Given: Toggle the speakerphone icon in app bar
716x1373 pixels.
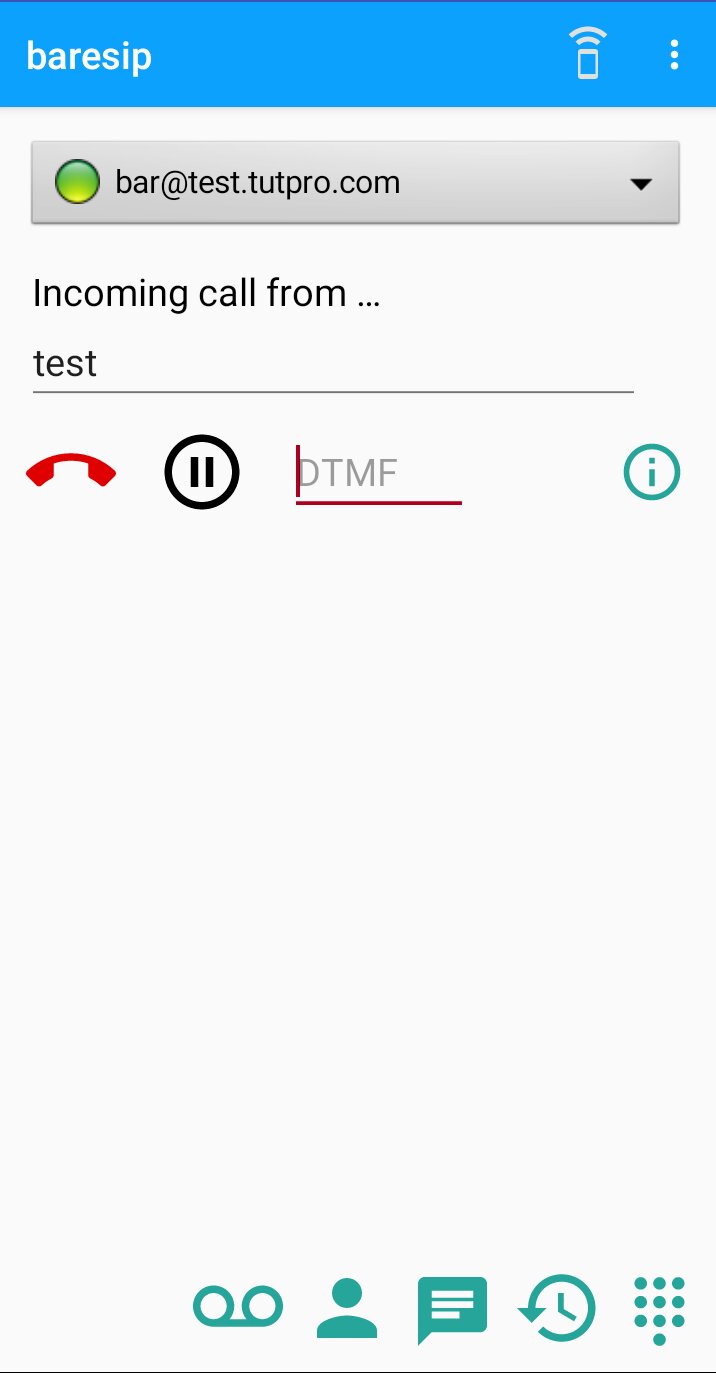Looking at the screenshot, I should pos(588,53).
